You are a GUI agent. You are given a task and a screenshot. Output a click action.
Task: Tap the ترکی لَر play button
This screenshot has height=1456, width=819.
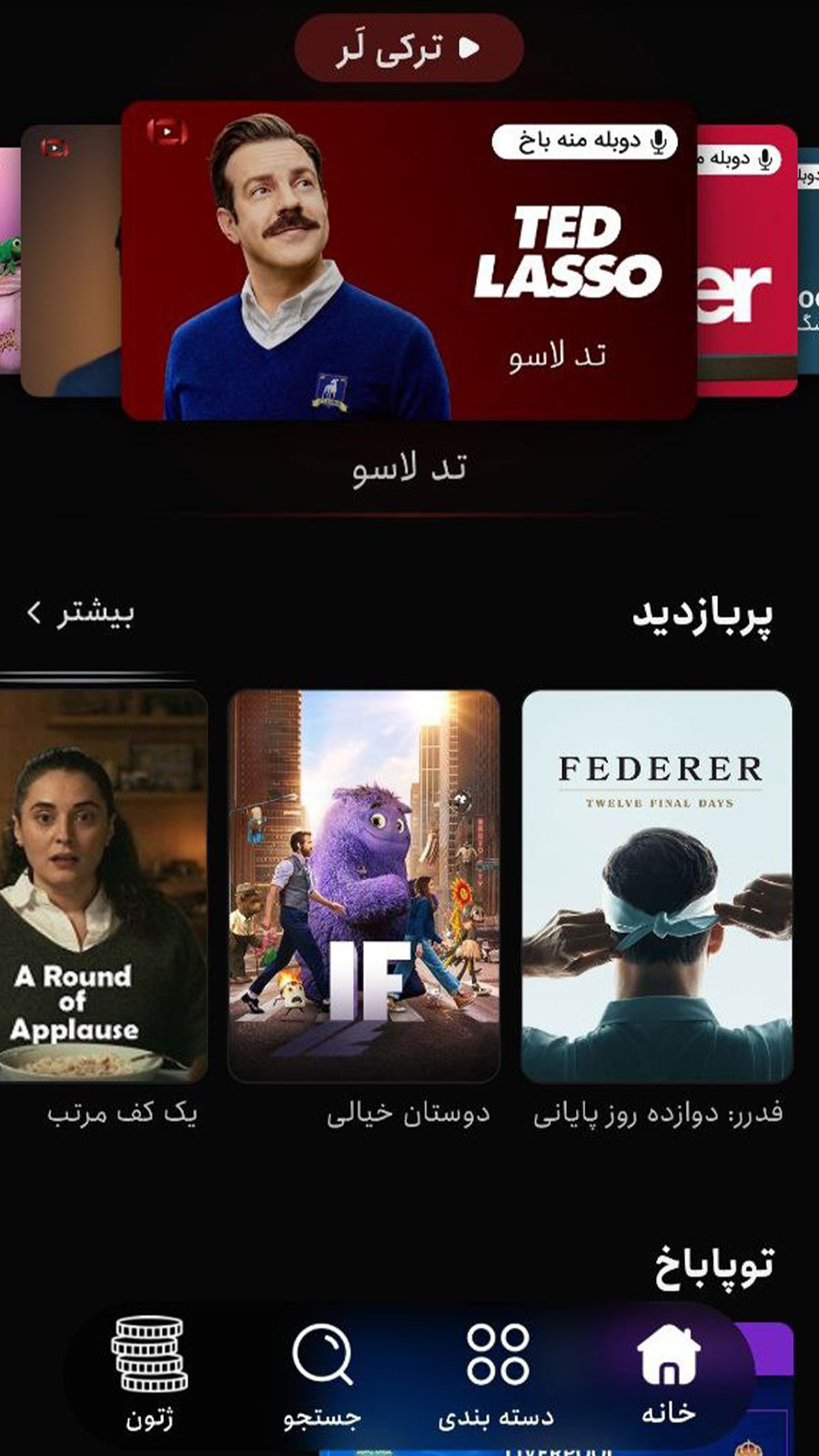coord(409,47)
